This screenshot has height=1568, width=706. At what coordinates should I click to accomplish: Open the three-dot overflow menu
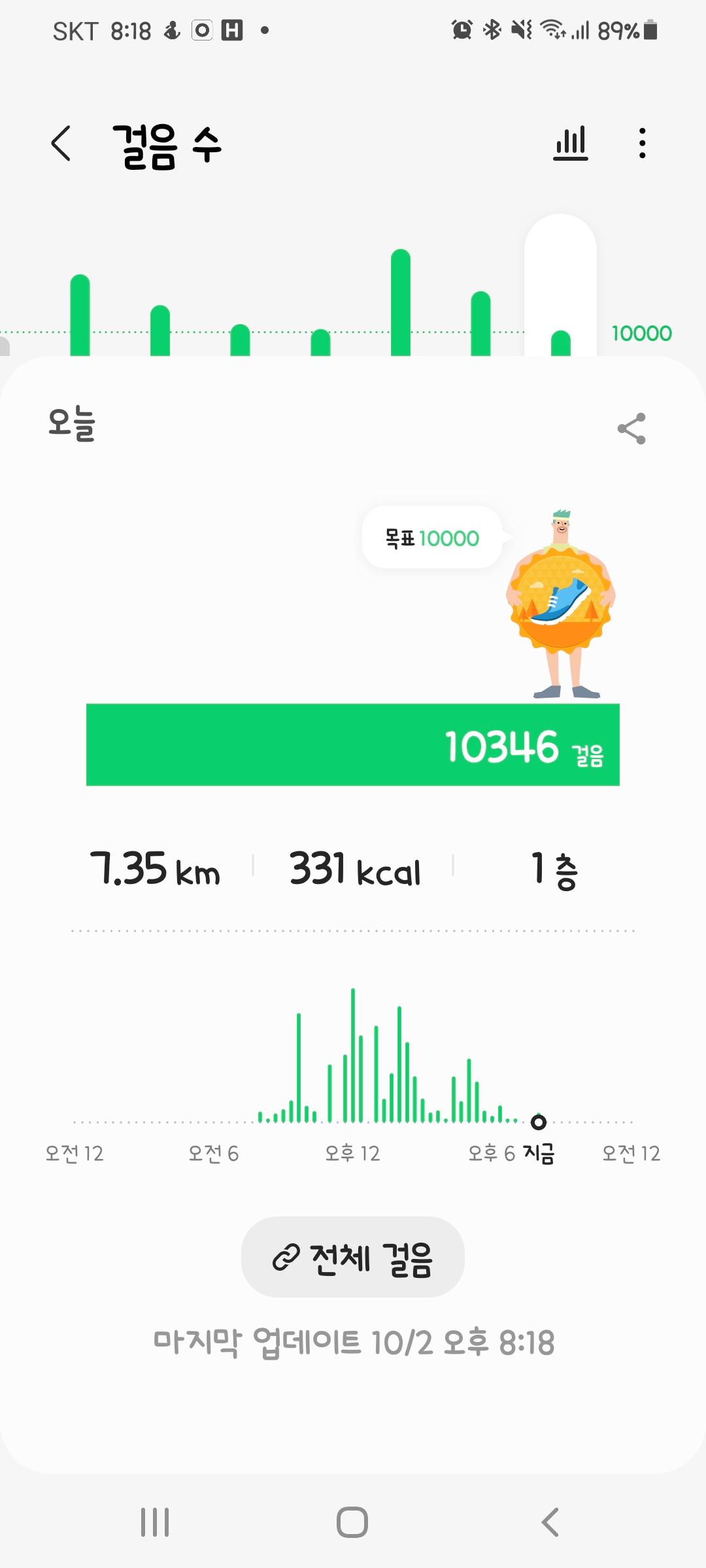click(643, 144)
